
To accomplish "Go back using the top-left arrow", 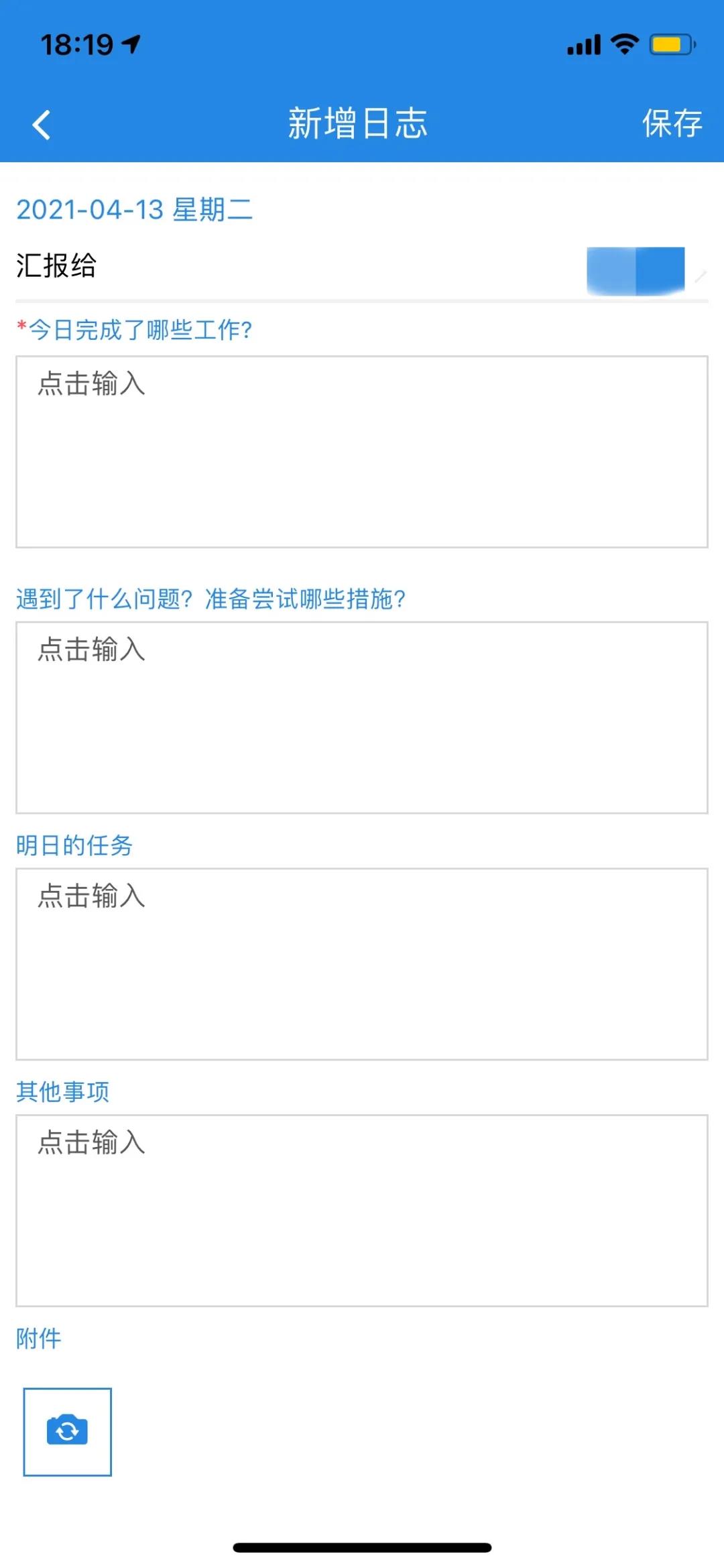I will [x=42, y=125].
